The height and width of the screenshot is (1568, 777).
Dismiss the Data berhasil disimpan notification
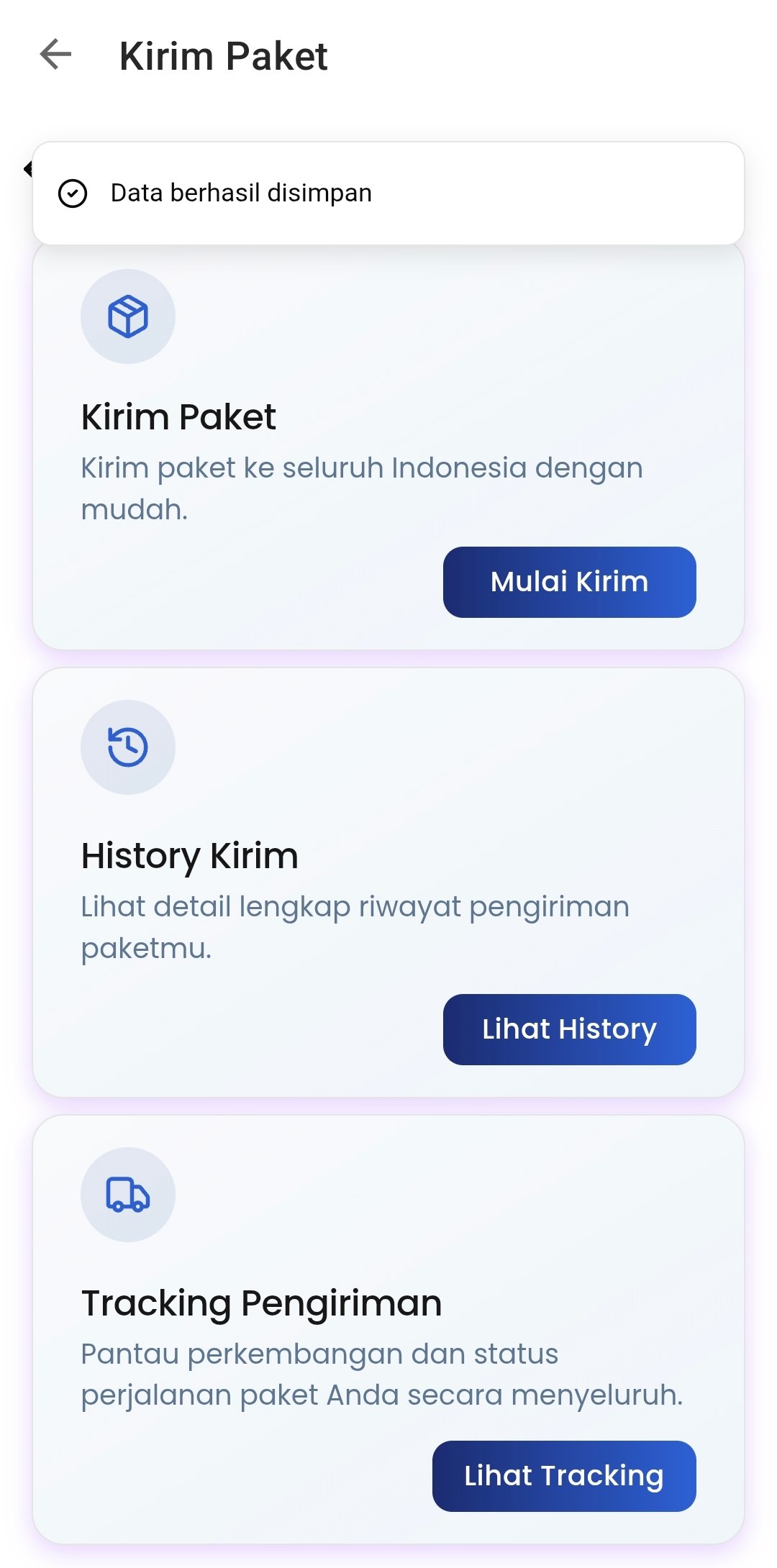[x=388, y=192]
